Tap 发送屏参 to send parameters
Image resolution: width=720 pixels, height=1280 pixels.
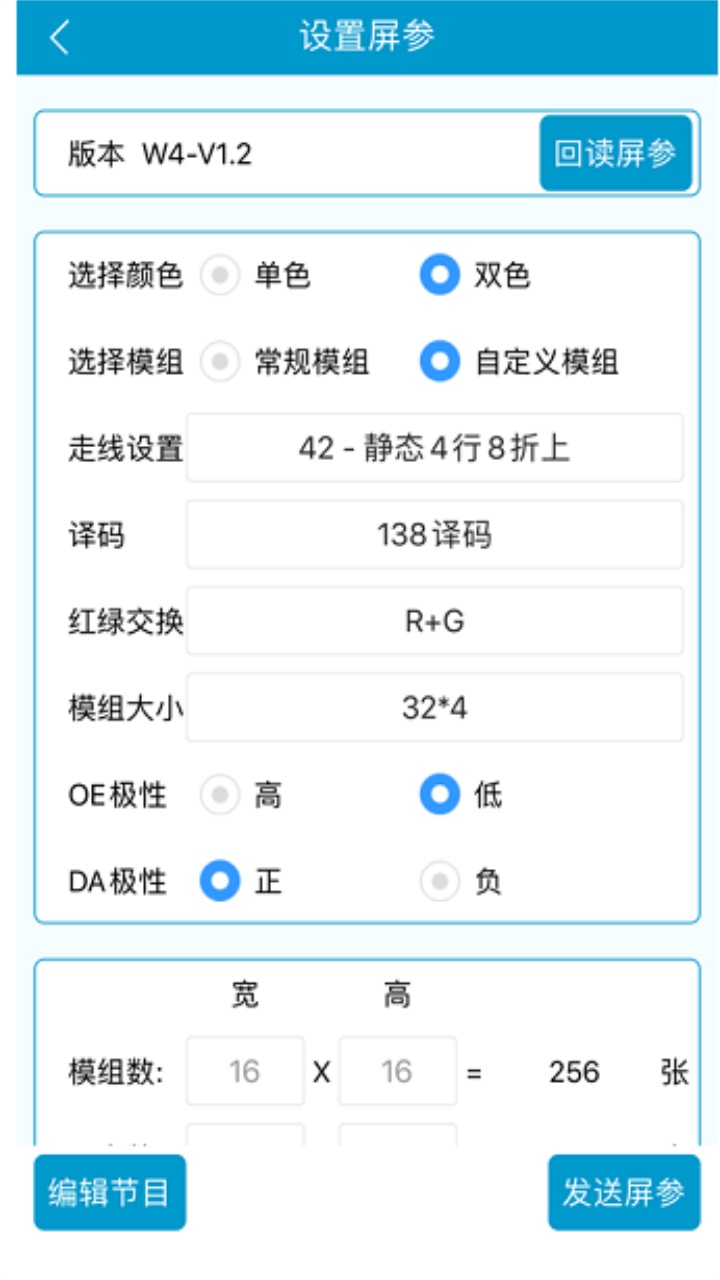coord(624,1192)
